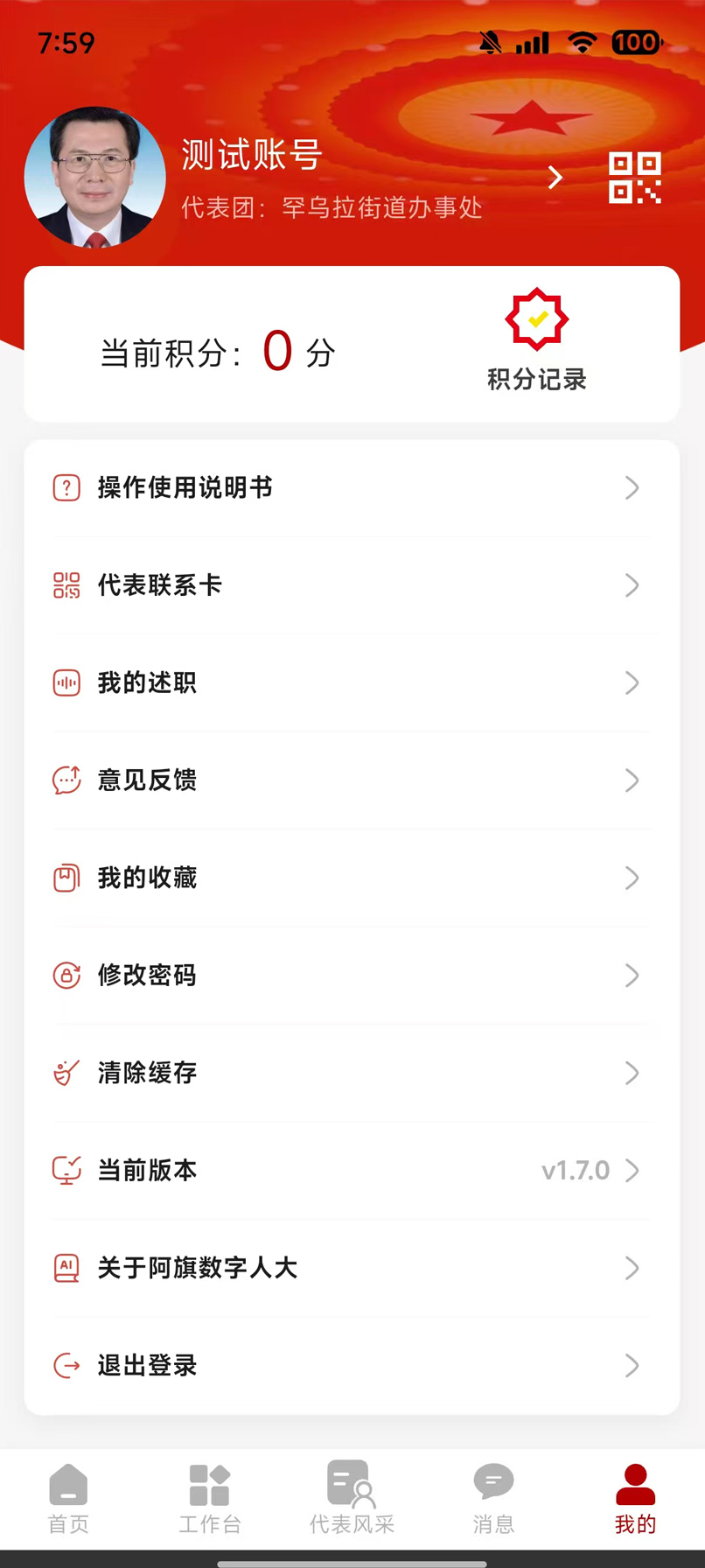Tap the 清除缓存 broom icon
Screen dimensions: 705x1568
[66, 1073]
